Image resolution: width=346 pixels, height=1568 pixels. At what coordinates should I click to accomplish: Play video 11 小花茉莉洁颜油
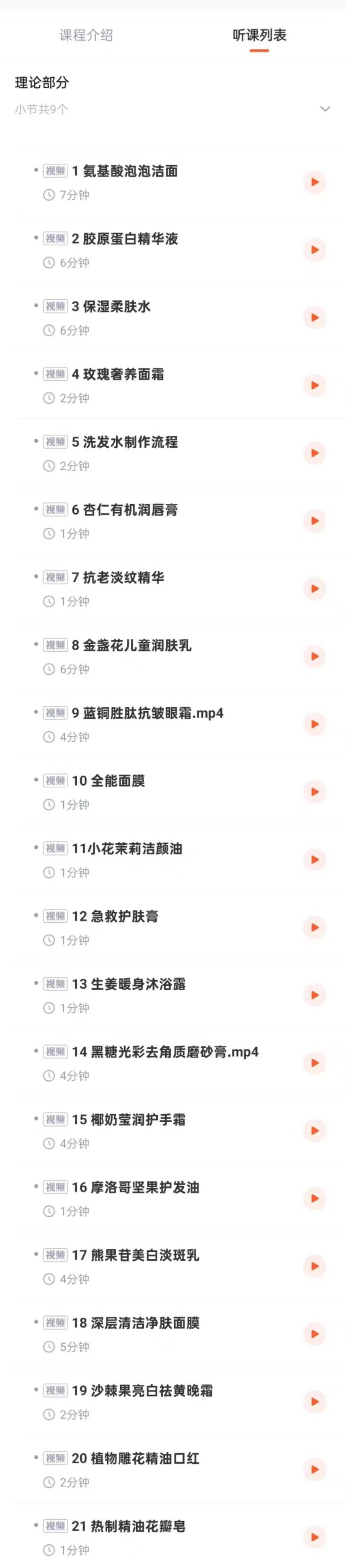tap(314, 859)
